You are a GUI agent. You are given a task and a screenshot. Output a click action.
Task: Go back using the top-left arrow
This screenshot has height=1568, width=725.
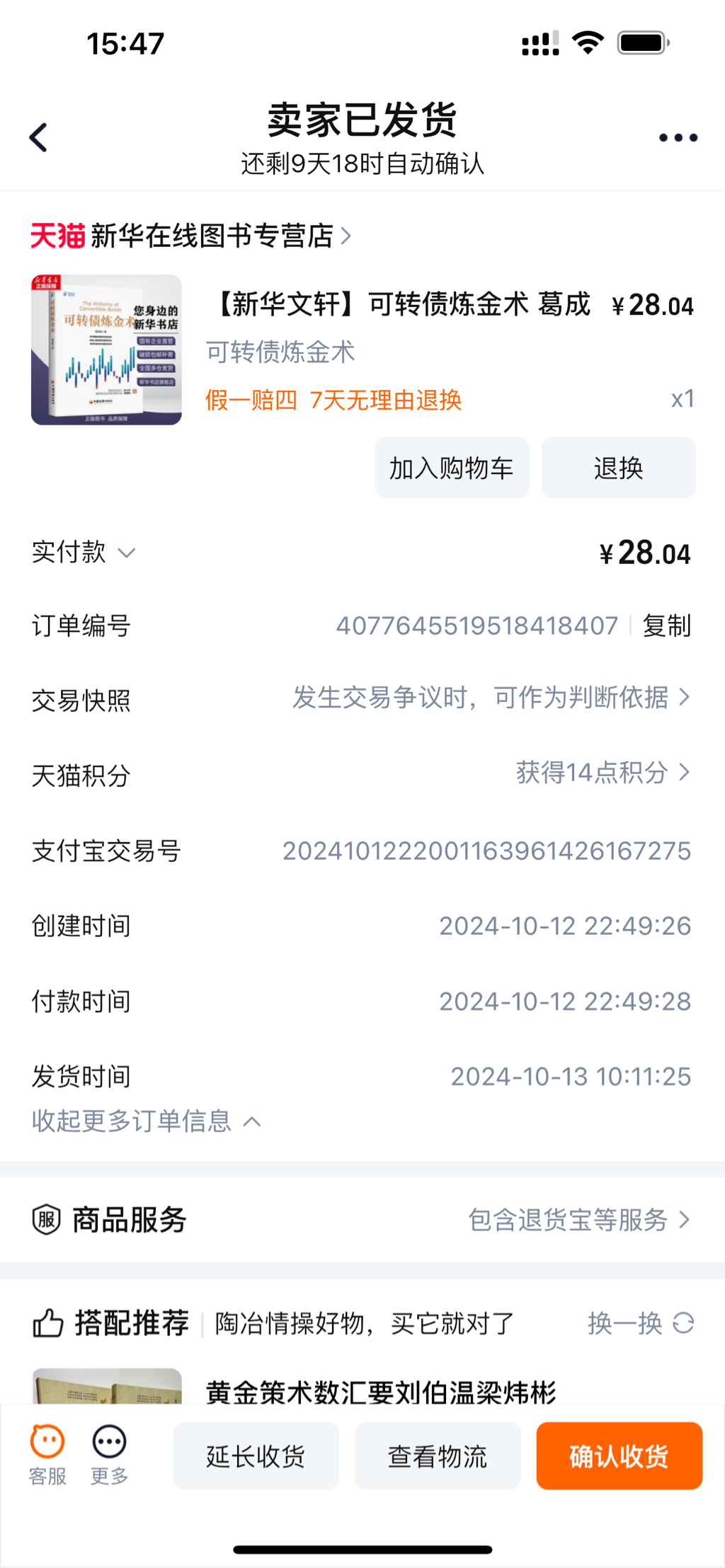click(x=39, y=137)
